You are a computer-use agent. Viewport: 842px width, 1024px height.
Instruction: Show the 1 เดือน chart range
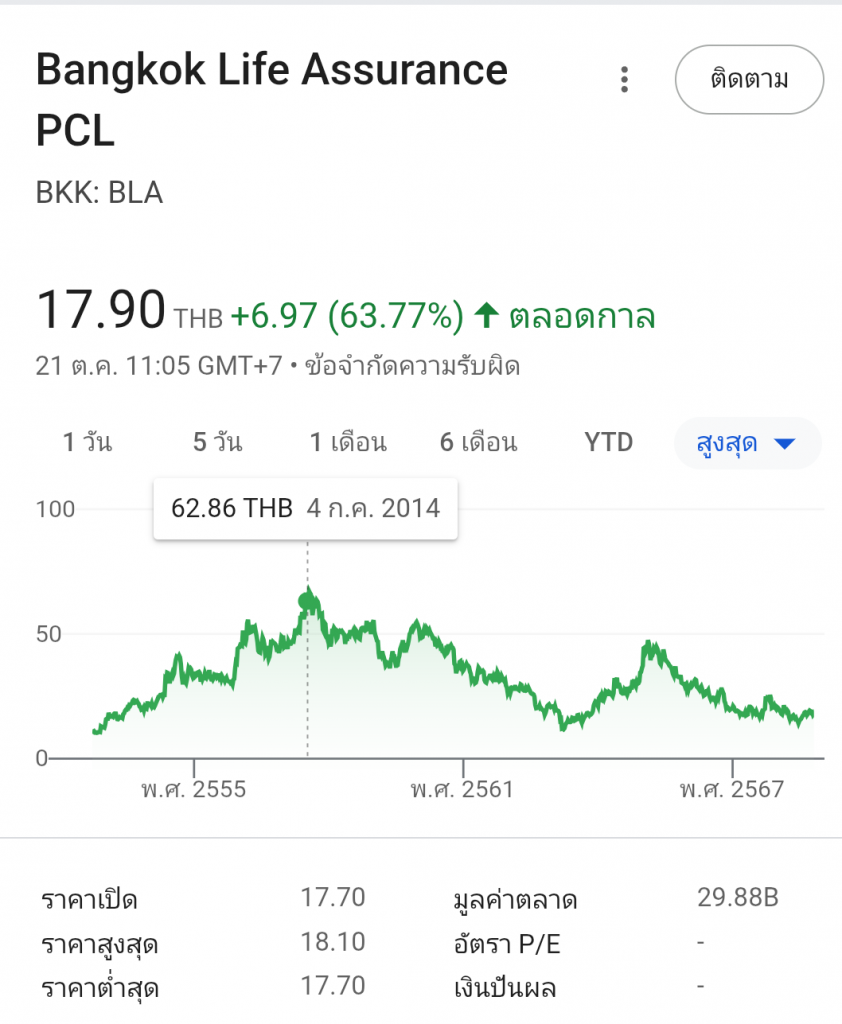(x=348, y=442)
